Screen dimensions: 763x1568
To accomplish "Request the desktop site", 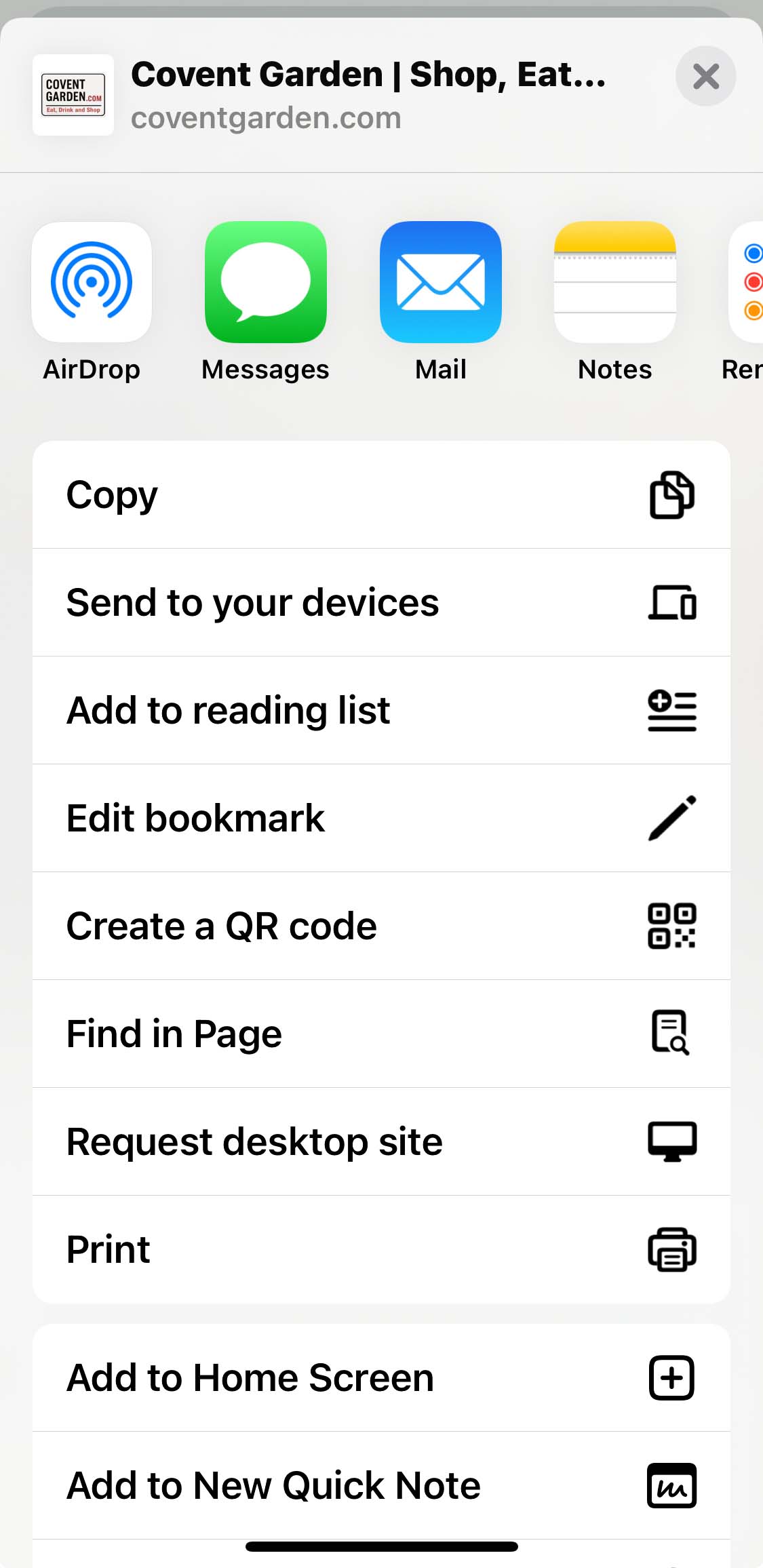I will [x=381, y=1141].
